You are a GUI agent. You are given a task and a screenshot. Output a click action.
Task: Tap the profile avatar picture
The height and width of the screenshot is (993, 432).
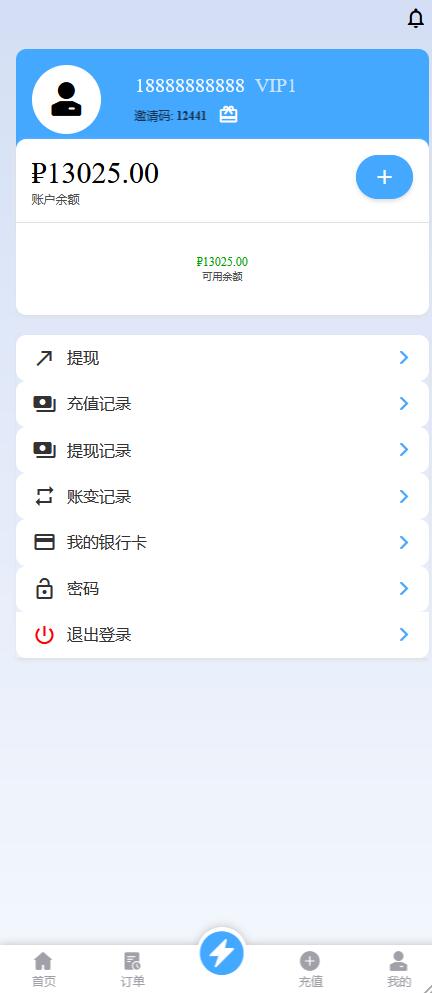click(x=67, y=99)
